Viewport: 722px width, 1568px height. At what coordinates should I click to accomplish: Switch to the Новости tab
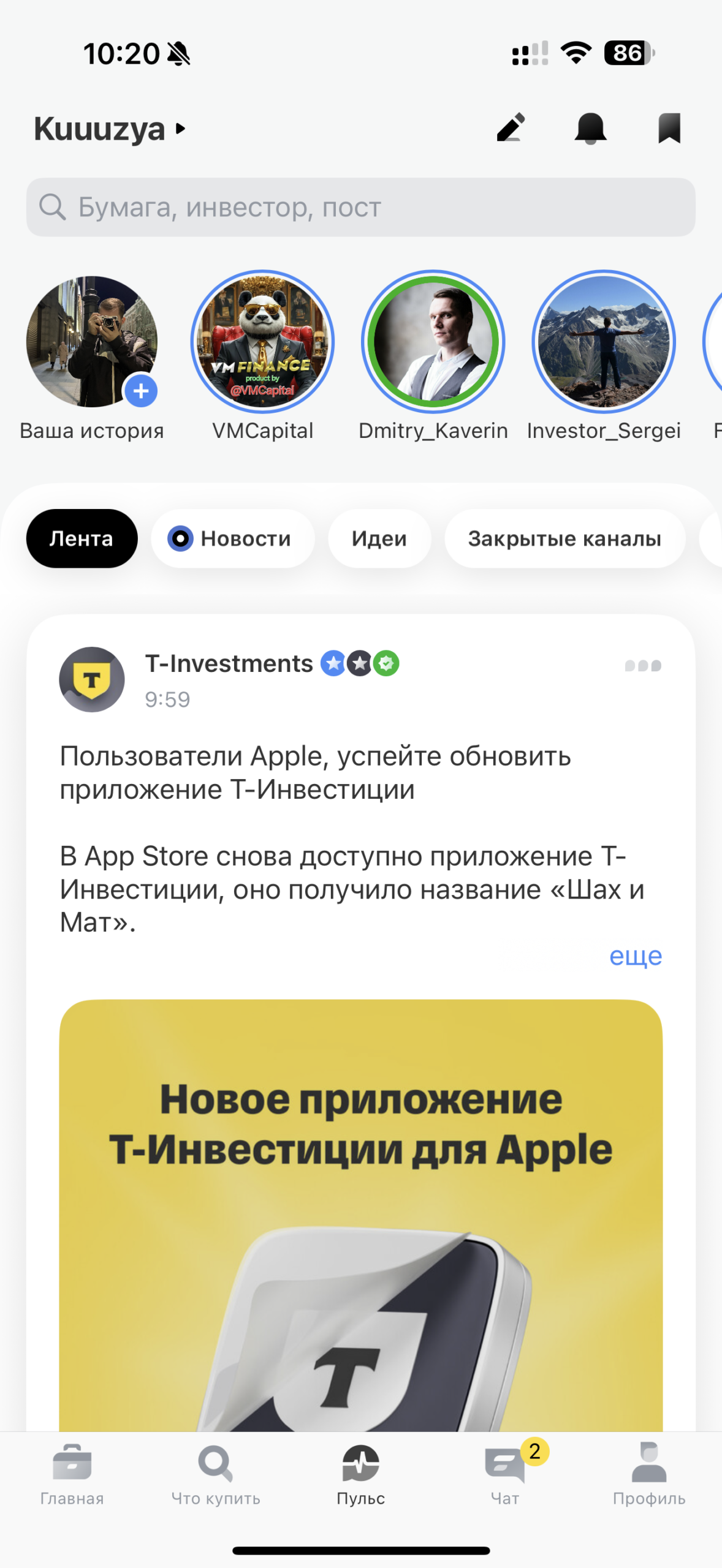point(232,538)
